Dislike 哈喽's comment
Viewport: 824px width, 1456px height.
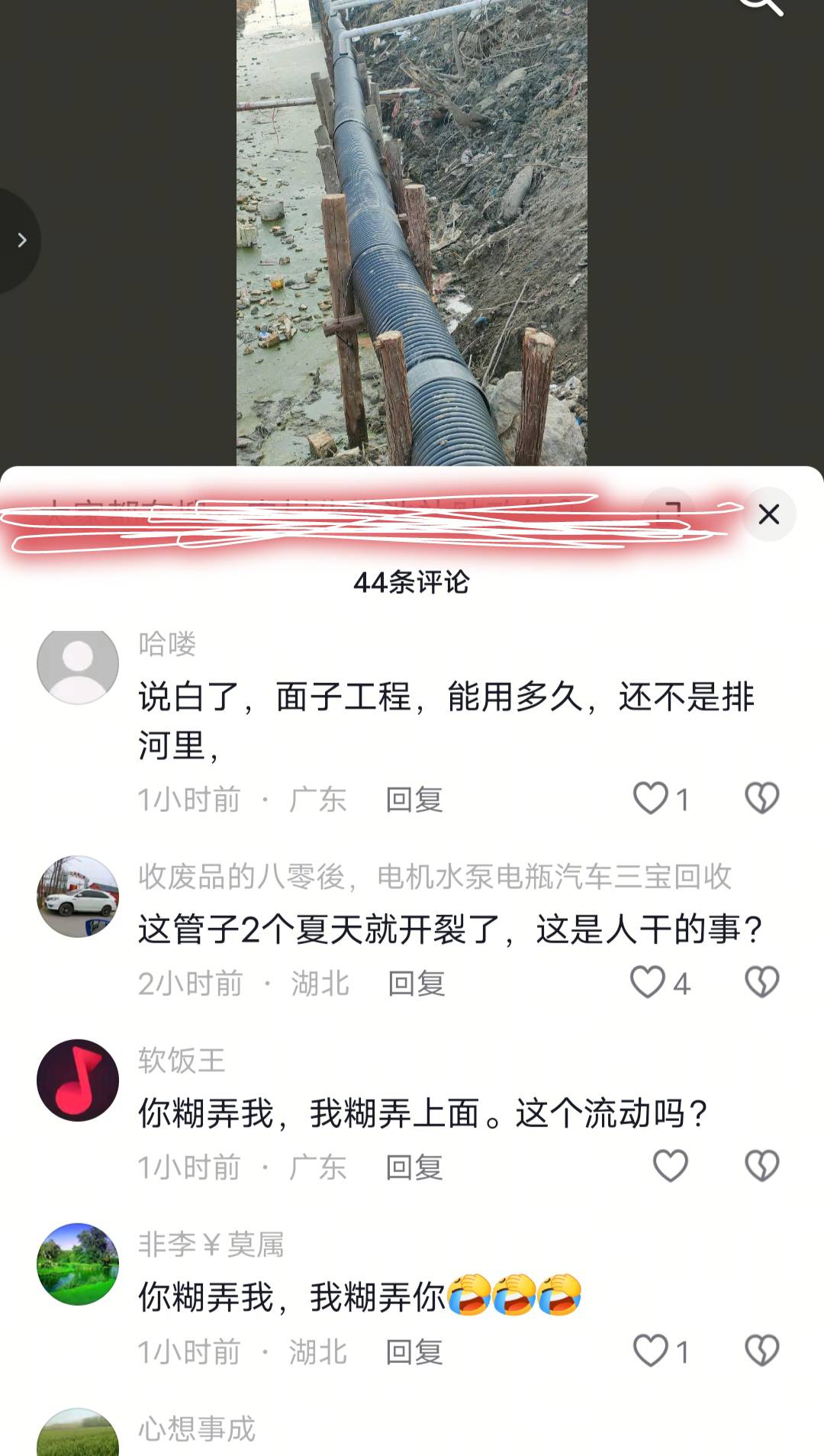pyautogui.click(x=761, y=799)
